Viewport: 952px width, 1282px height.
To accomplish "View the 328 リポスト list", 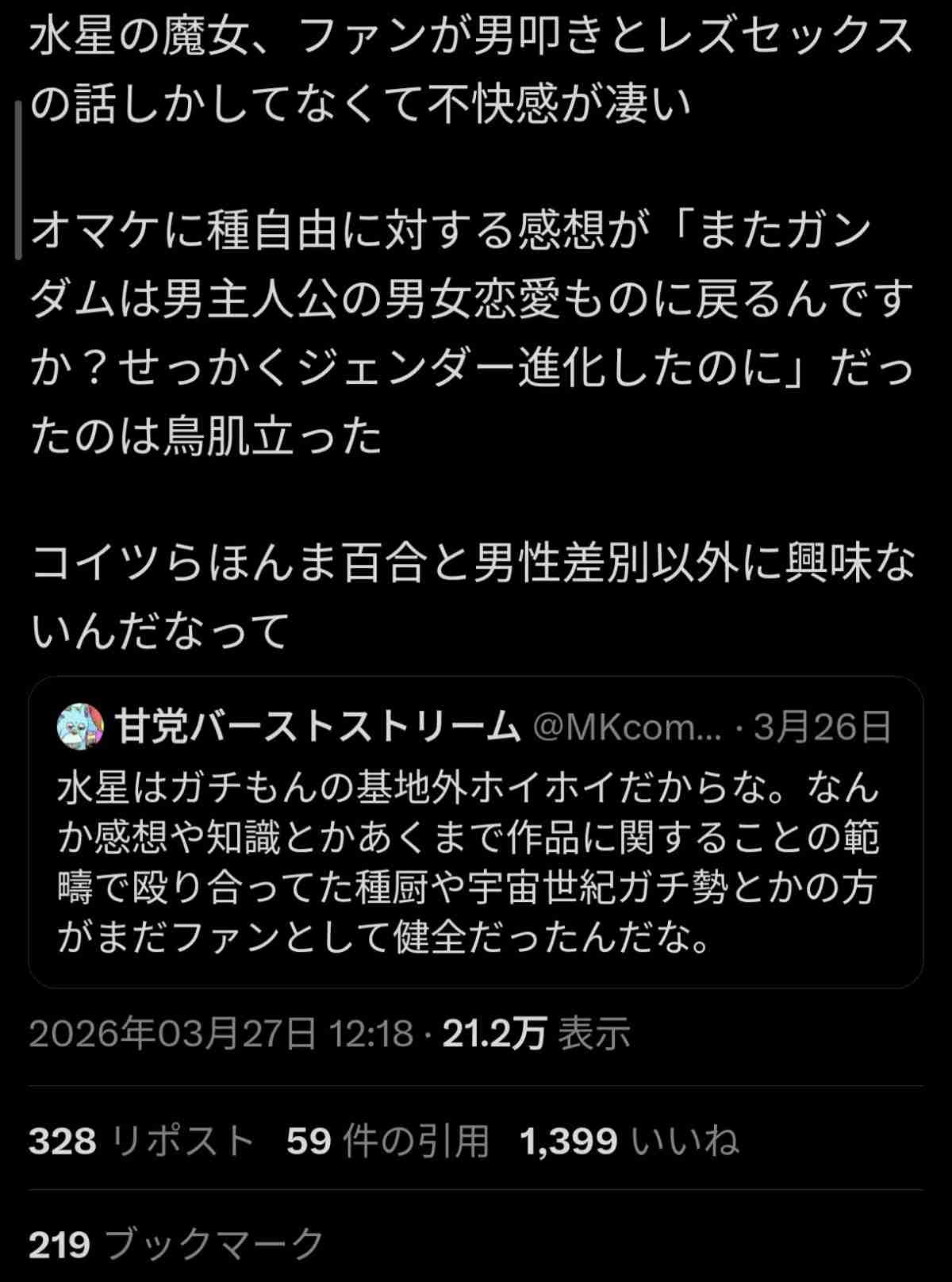I will click(141, 1142).
